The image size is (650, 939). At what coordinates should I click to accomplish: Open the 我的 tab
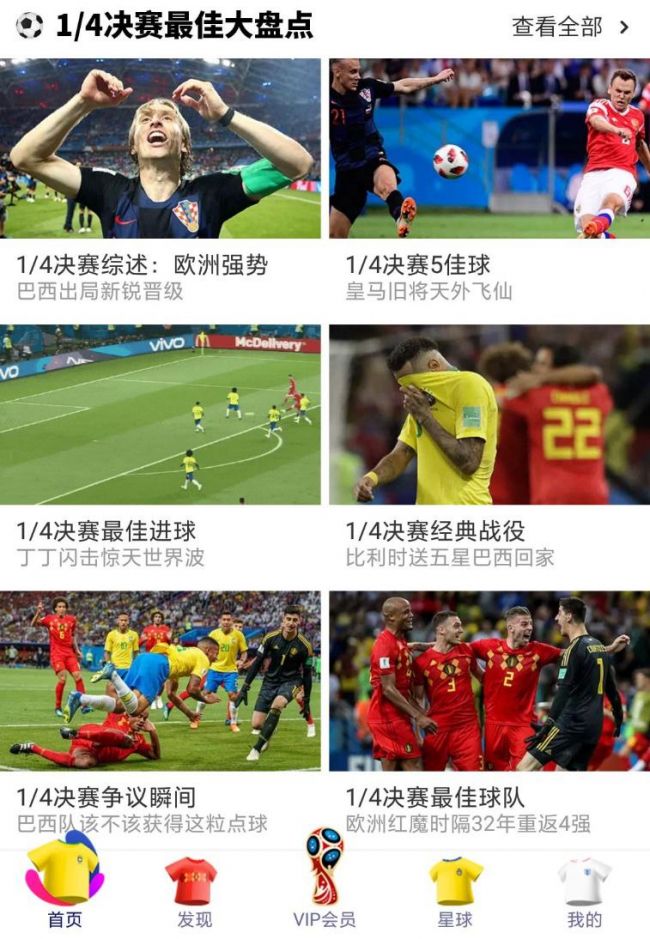(x=584, y=888)
